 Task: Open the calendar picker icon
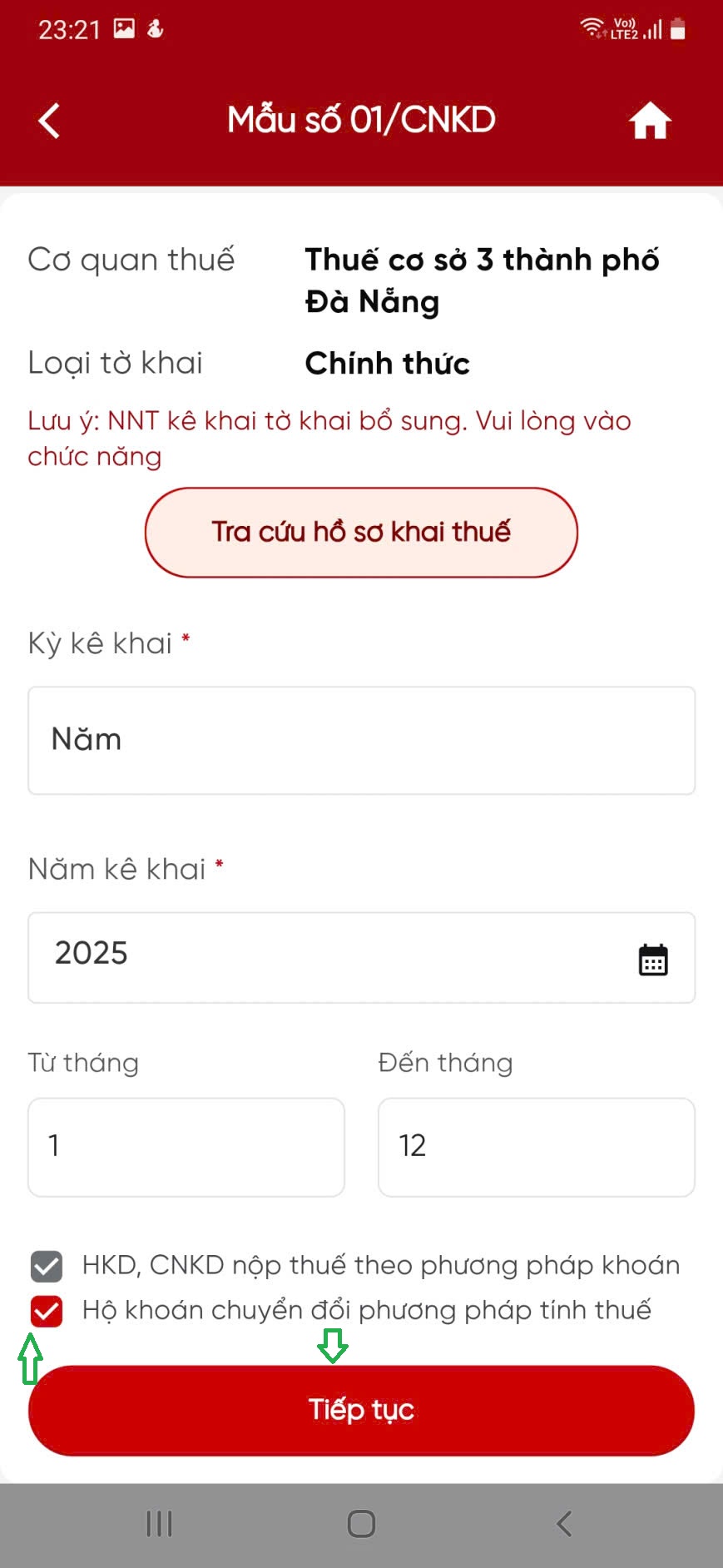pos(653,959)
